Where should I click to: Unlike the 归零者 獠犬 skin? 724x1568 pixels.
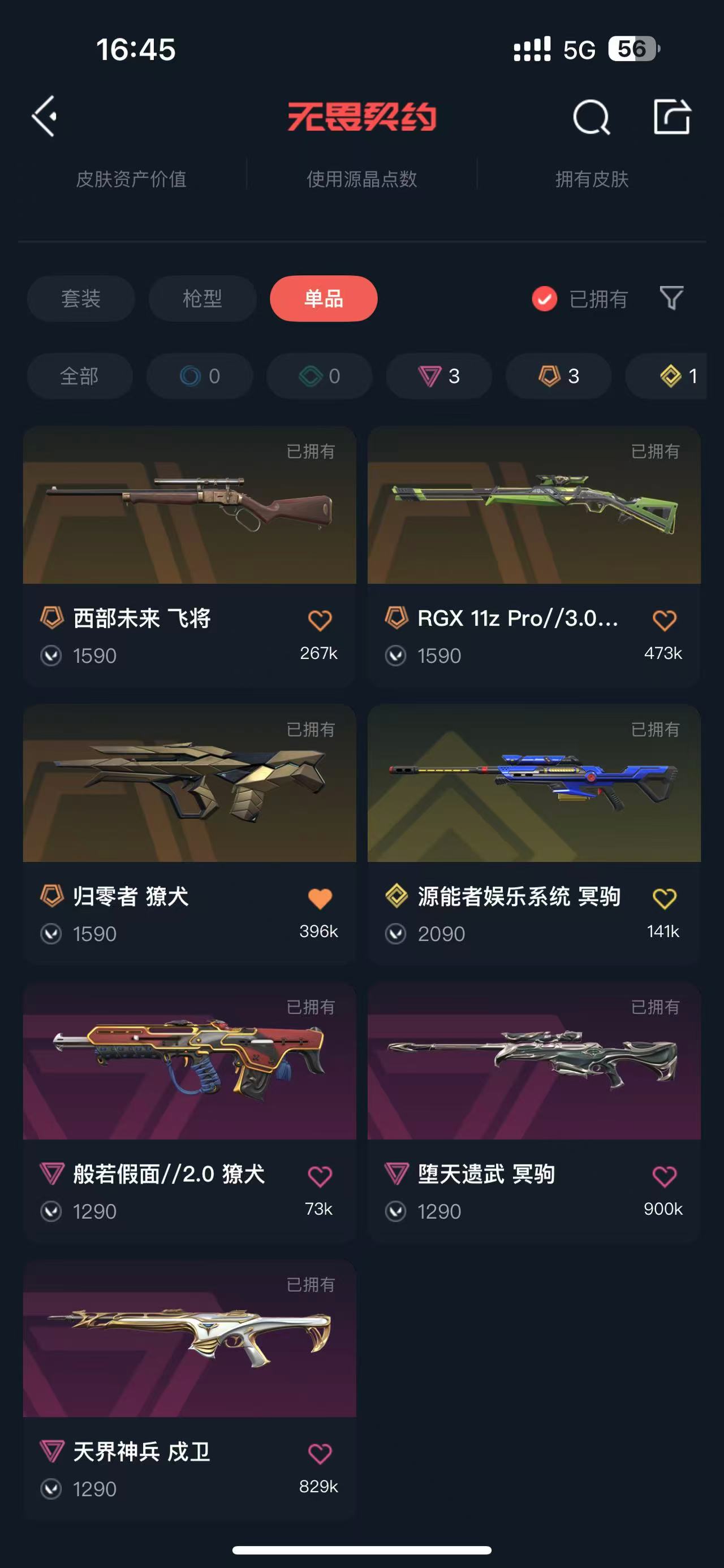(x=320, y=898)
